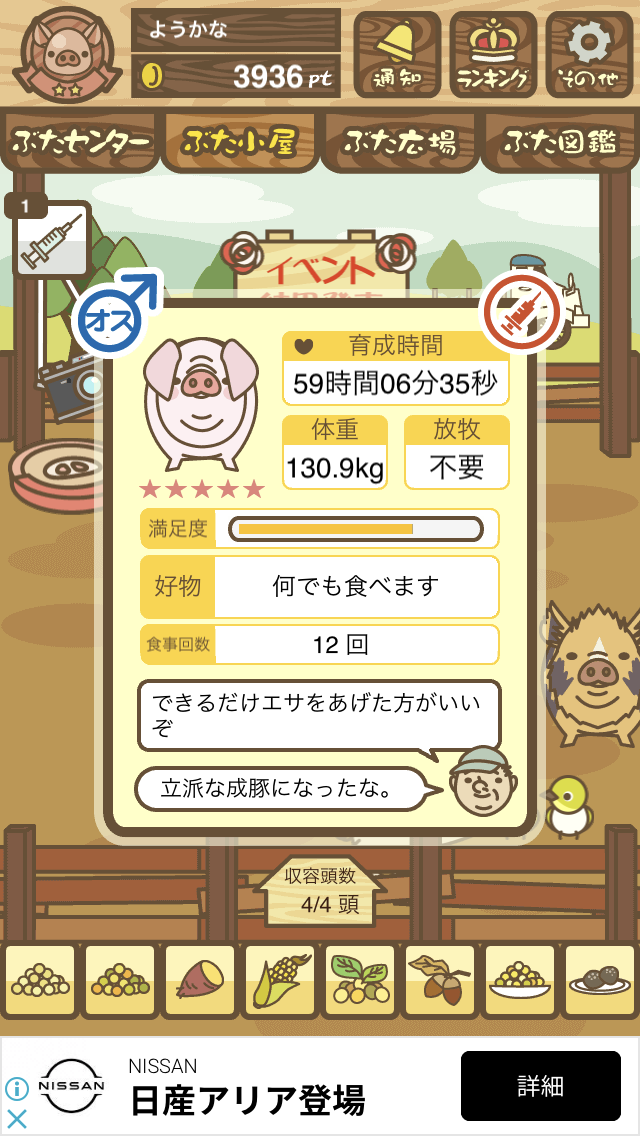Switch to the ぶた図鑑 tab

point(561,142)
